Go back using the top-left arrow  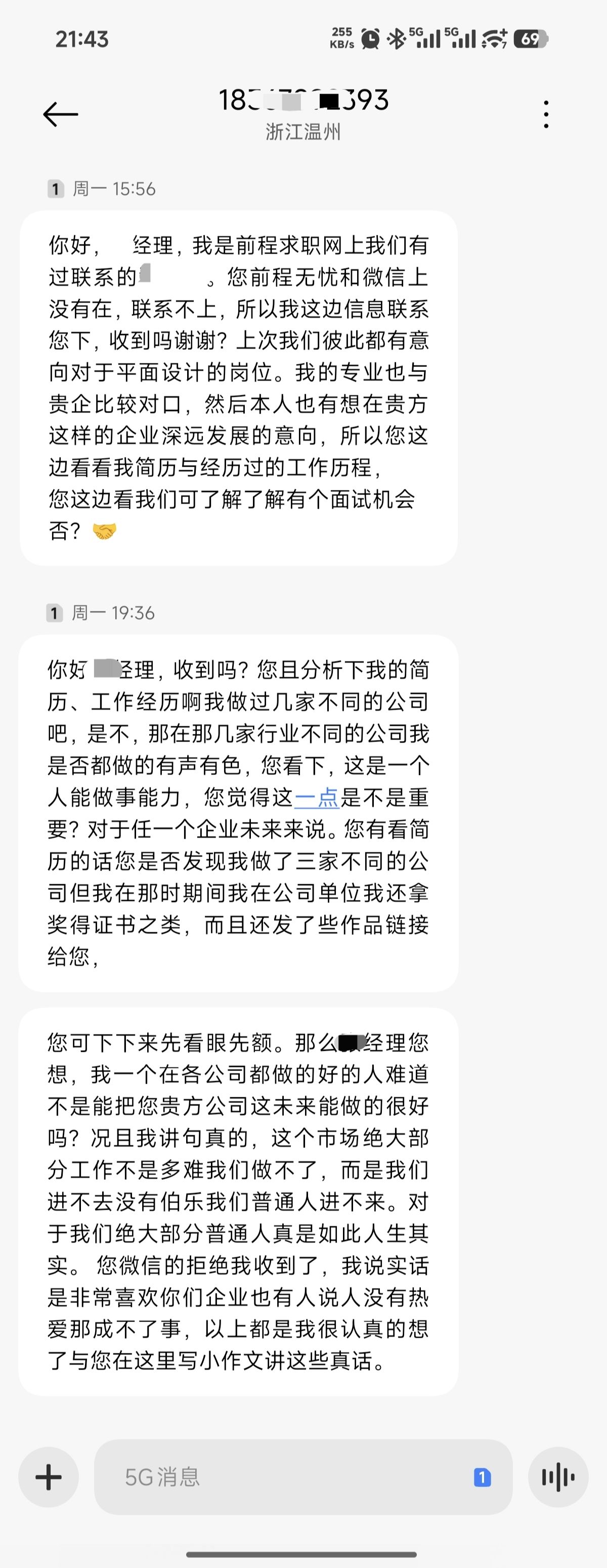61,114
